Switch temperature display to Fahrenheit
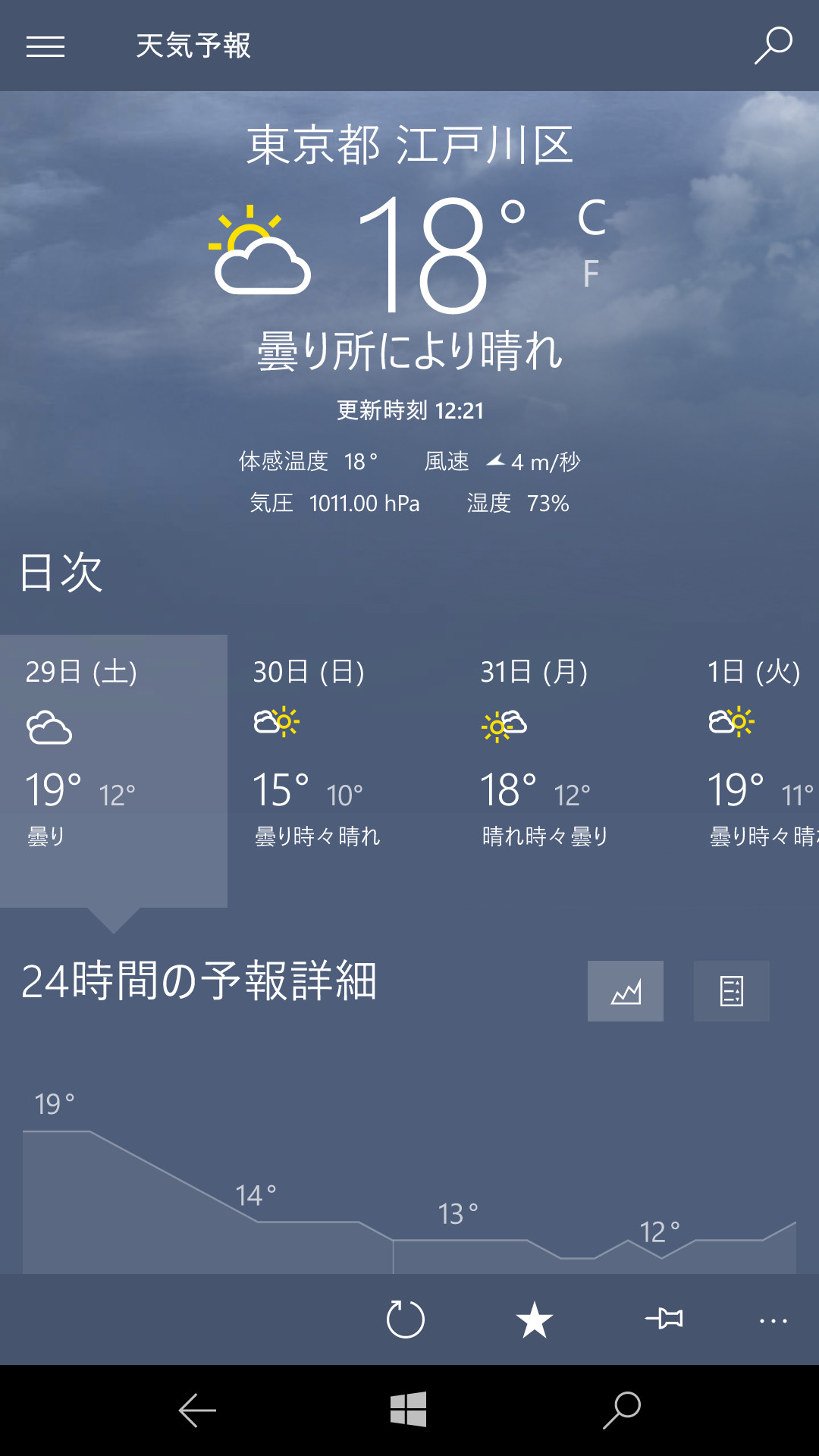 tap(591, 273)
